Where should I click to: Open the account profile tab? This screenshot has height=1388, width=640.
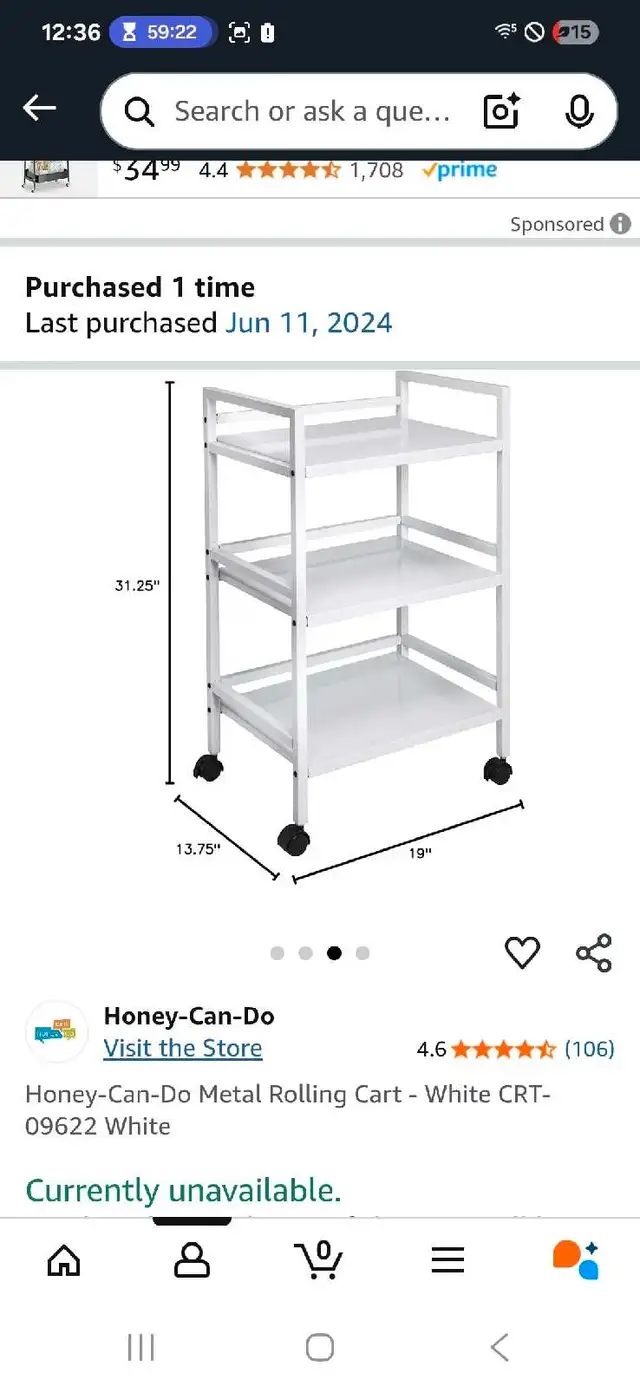click(x=192, y=1260)
